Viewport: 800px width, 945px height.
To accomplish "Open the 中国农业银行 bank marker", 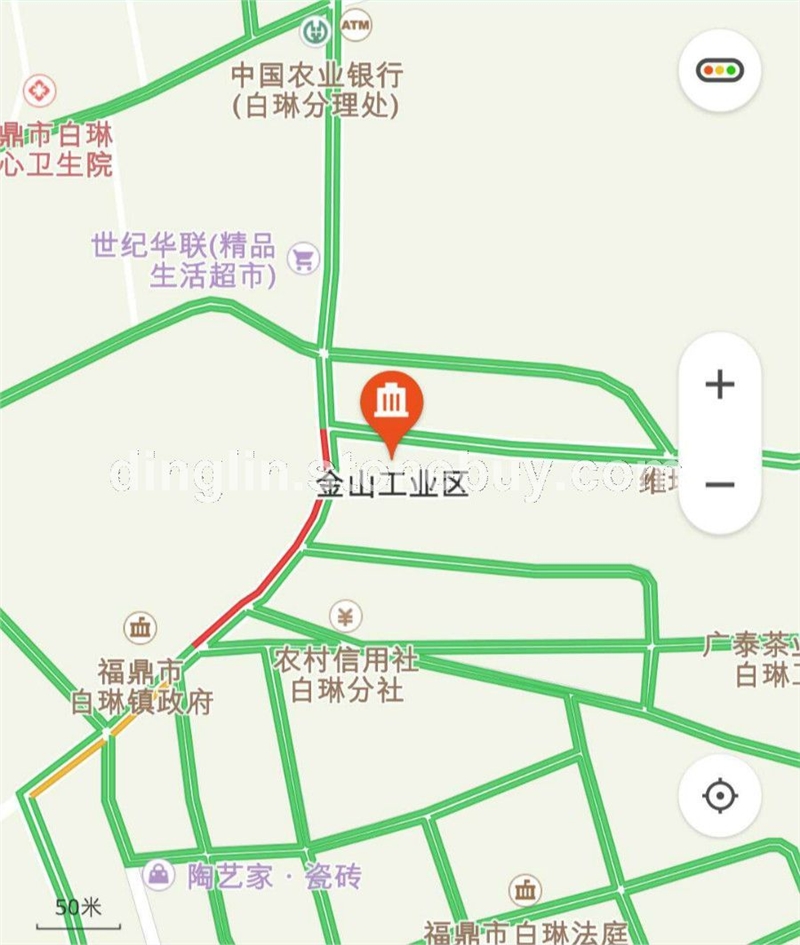I will (x=318, y=30).
